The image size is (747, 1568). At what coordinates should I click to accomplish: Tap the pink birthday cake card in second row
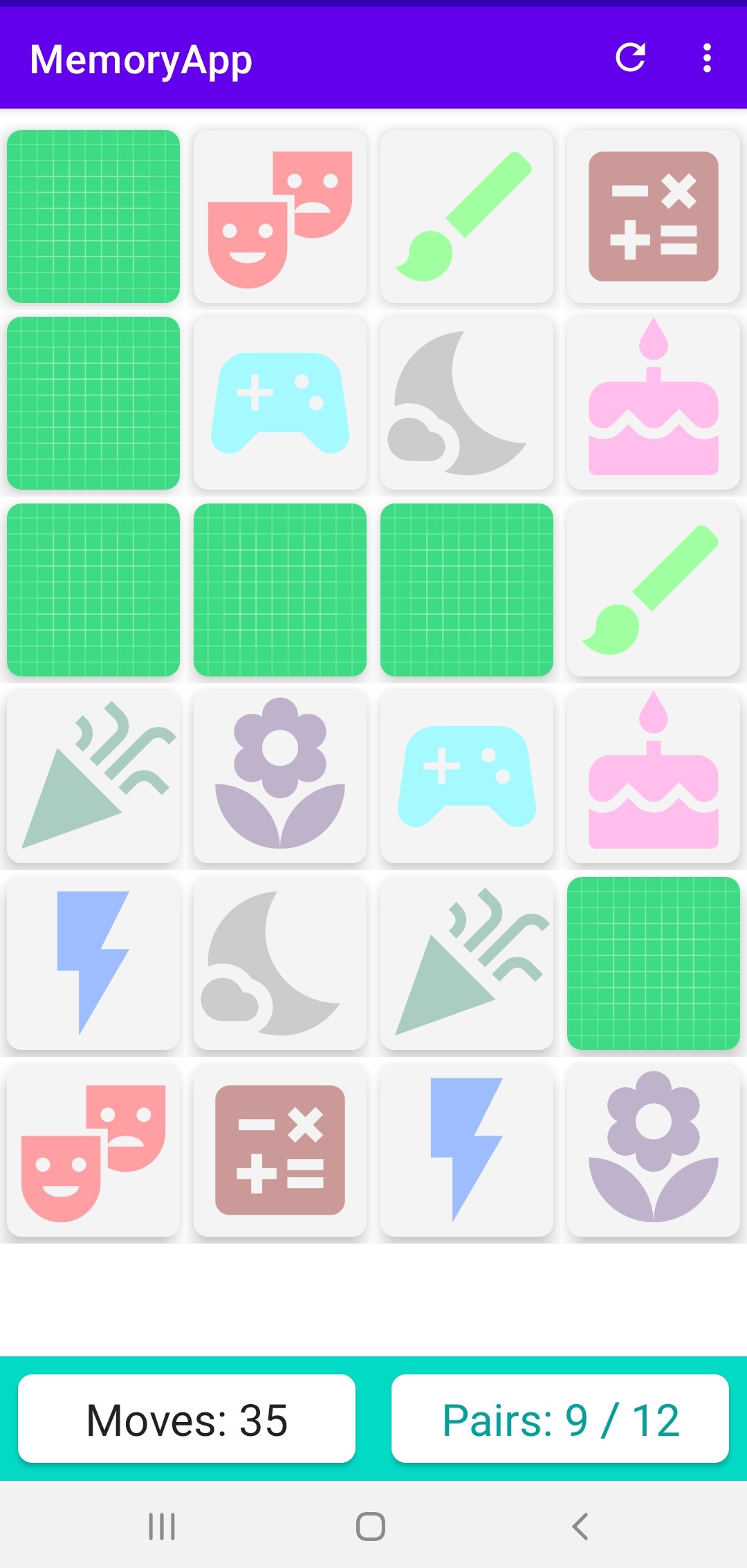(654, 403)
